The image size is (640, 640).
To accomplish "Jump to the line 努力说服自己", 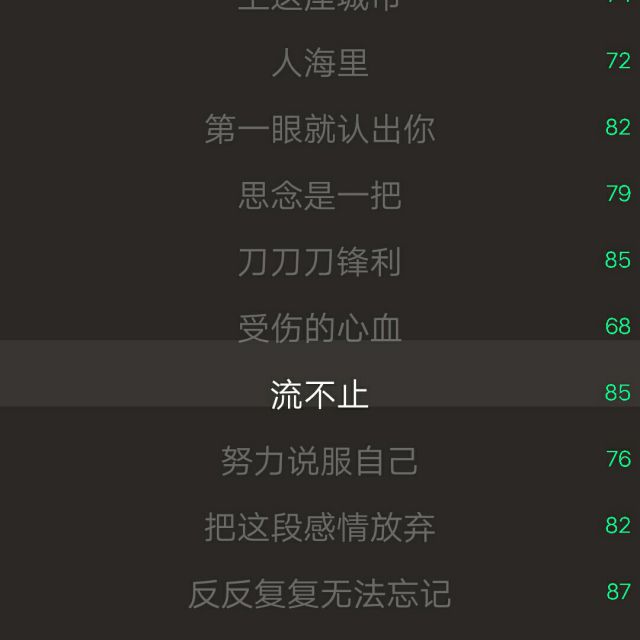I will pyautogui.click(x=320, y=461).
